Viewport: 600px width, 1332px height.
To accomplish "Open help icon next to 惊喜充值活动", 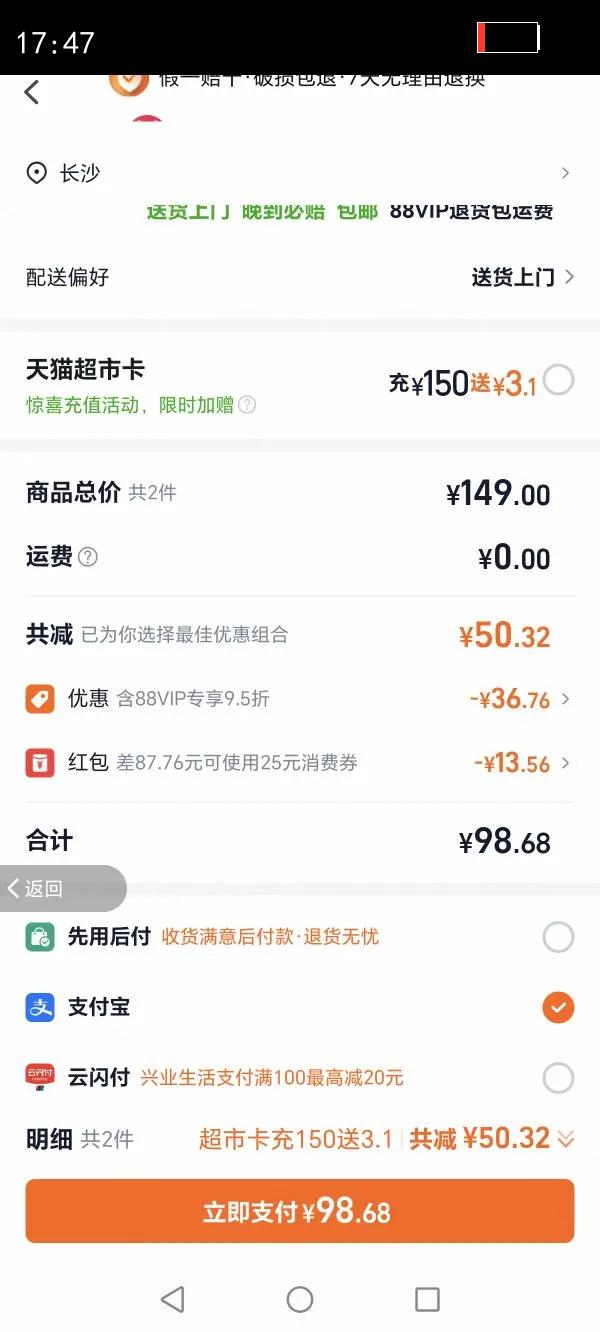I will coord(247,405).
